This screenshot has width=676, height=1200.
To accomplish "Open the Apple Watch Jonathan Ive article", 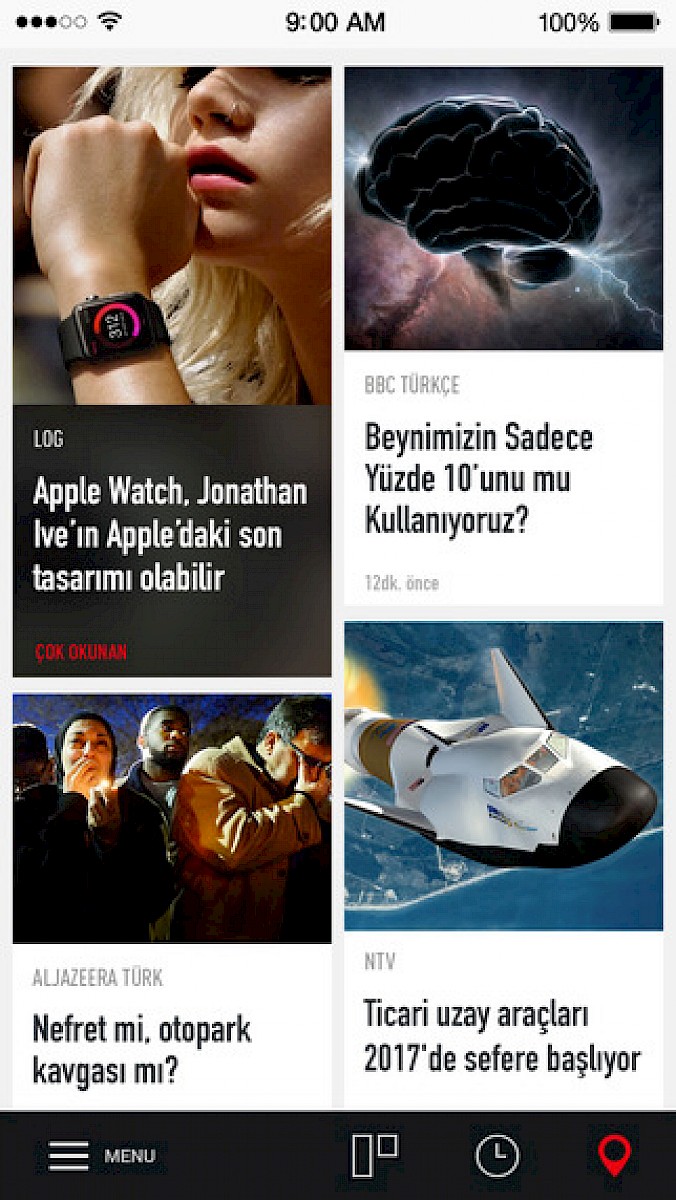I will [x=170, y=534].
